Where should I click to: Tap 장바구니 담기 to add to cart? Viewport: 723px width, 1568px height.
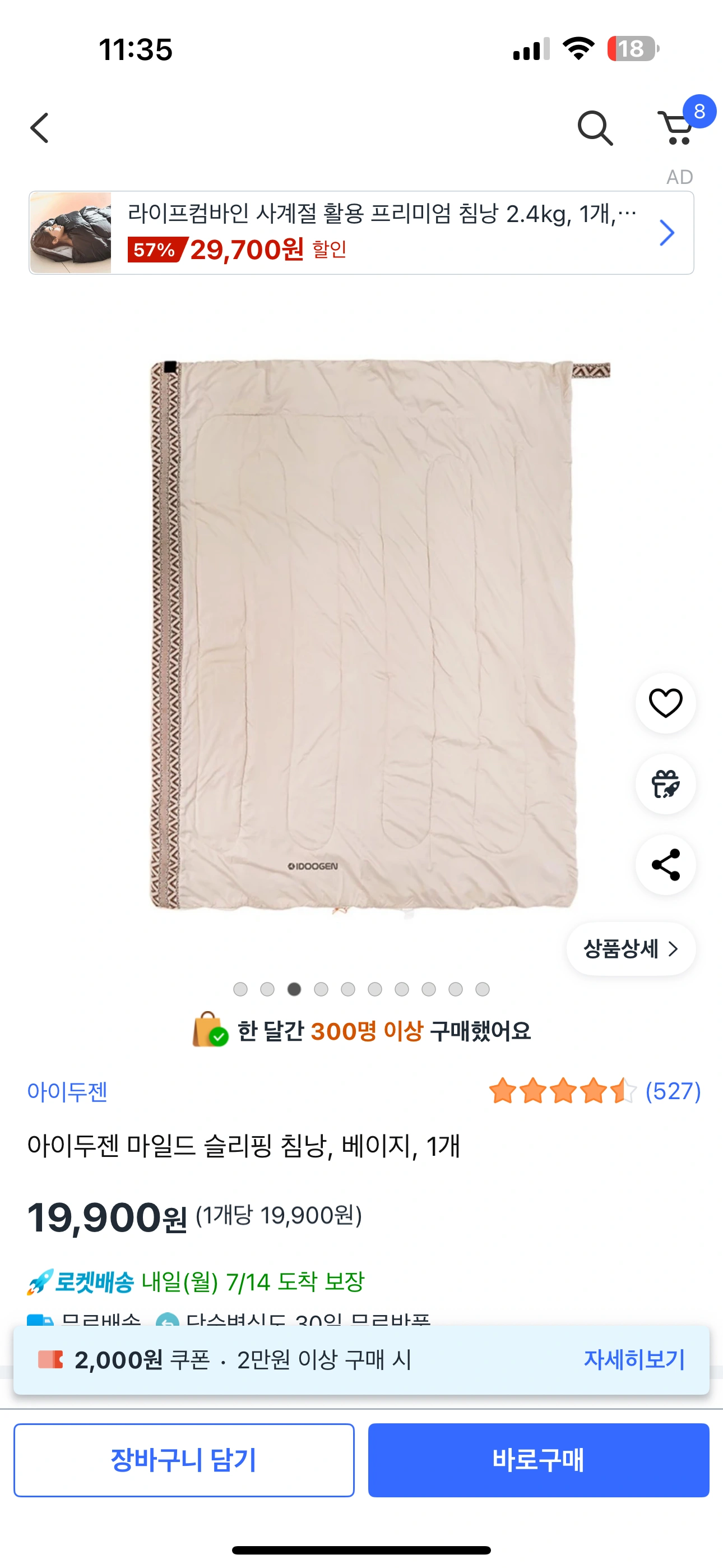[184, 1460]
